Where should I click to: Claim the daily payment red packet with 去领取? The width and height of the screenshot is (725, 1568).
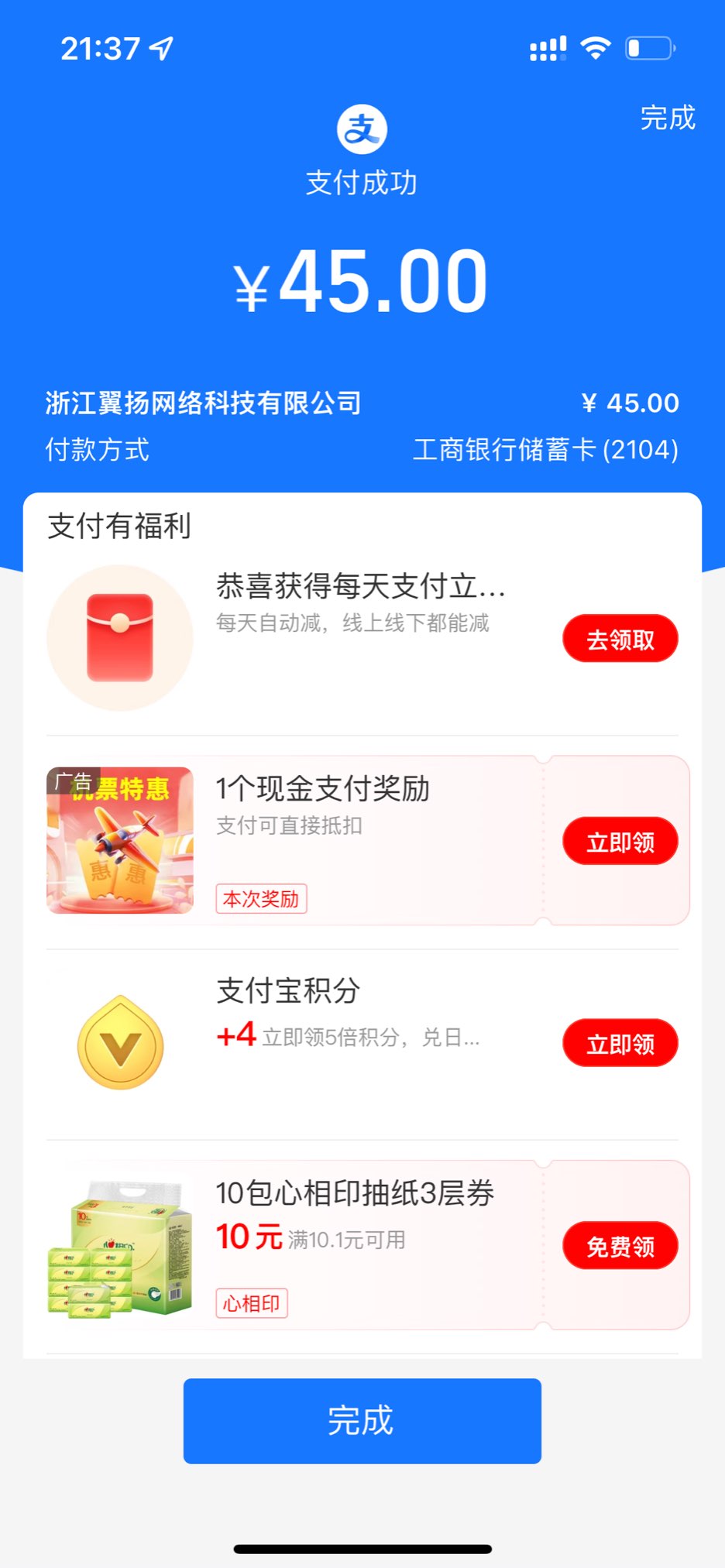[x=620, y=640]
